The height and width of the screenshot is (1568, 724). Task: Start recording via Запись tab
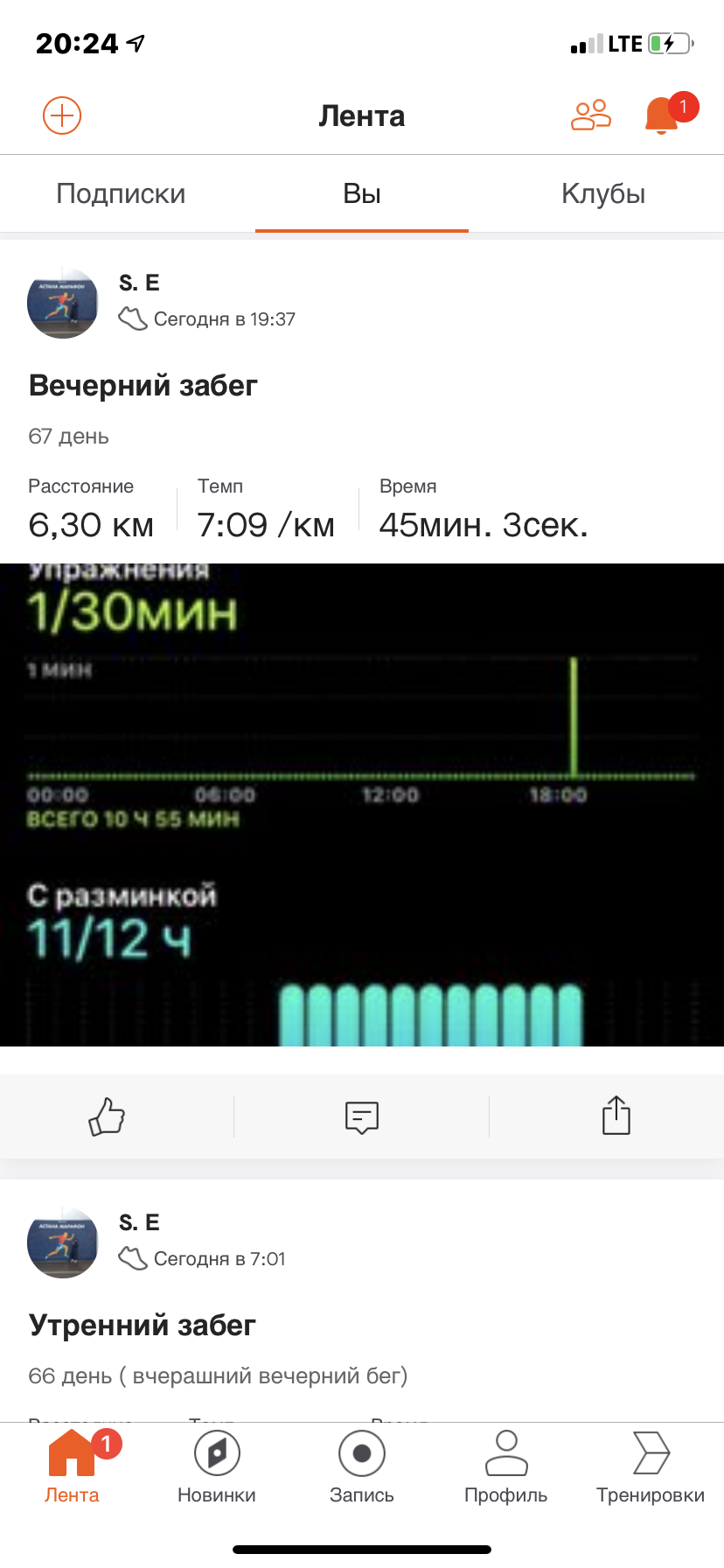coord(362,1466)
